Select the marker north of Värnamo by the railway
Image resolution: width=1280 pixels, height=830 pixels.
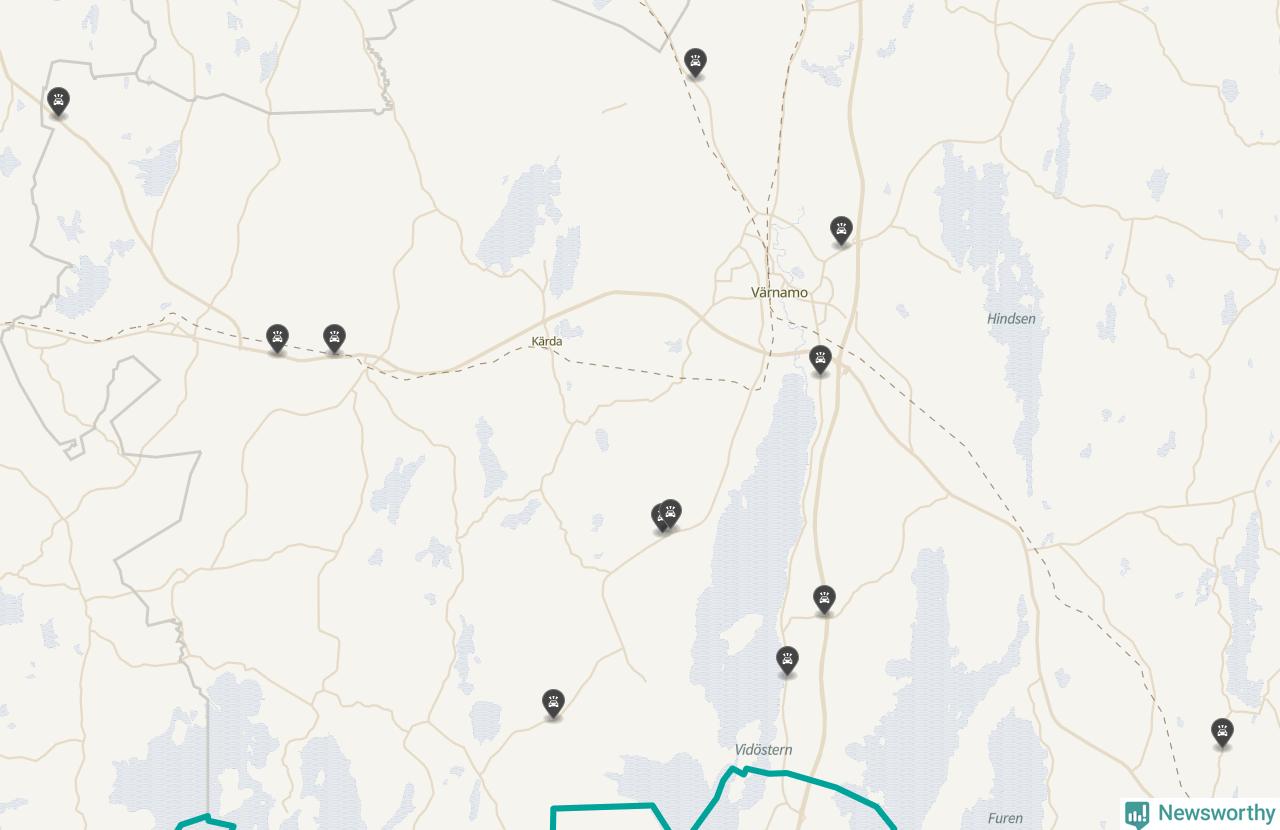pyautogui.click(x=695, y=63)
